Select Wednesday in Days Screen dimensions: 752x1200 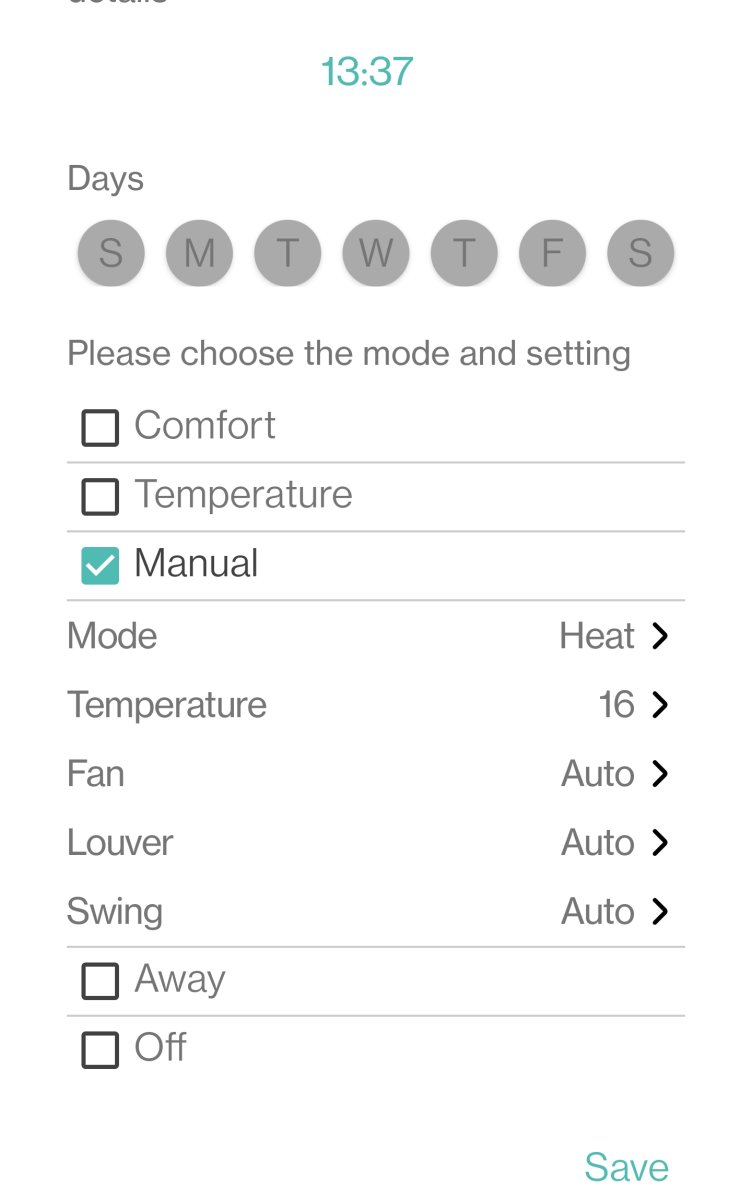click(376, 253)
